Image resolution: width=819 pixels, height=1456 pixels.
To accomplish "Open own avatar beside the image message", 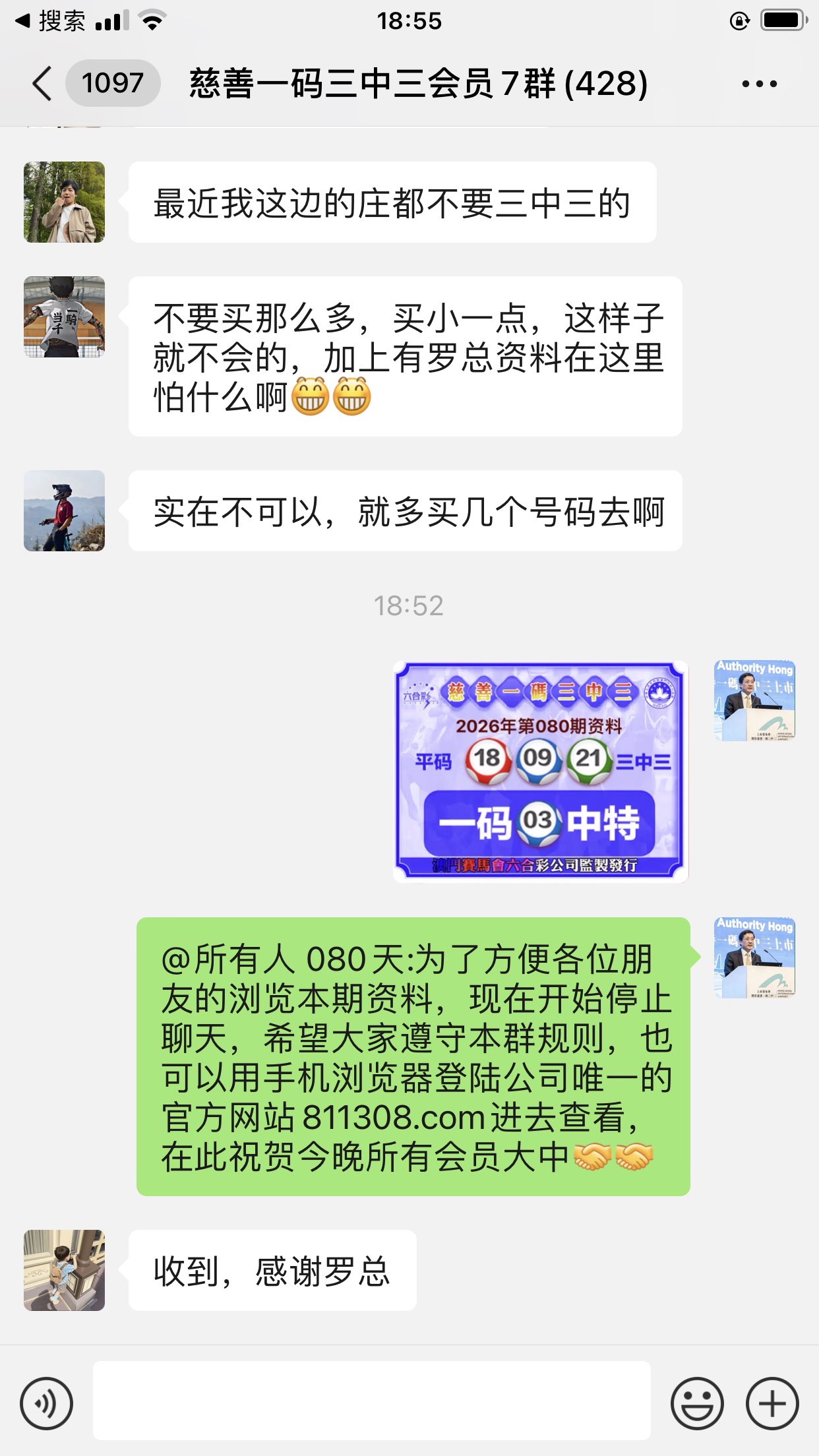I will [x=754, y=700].
